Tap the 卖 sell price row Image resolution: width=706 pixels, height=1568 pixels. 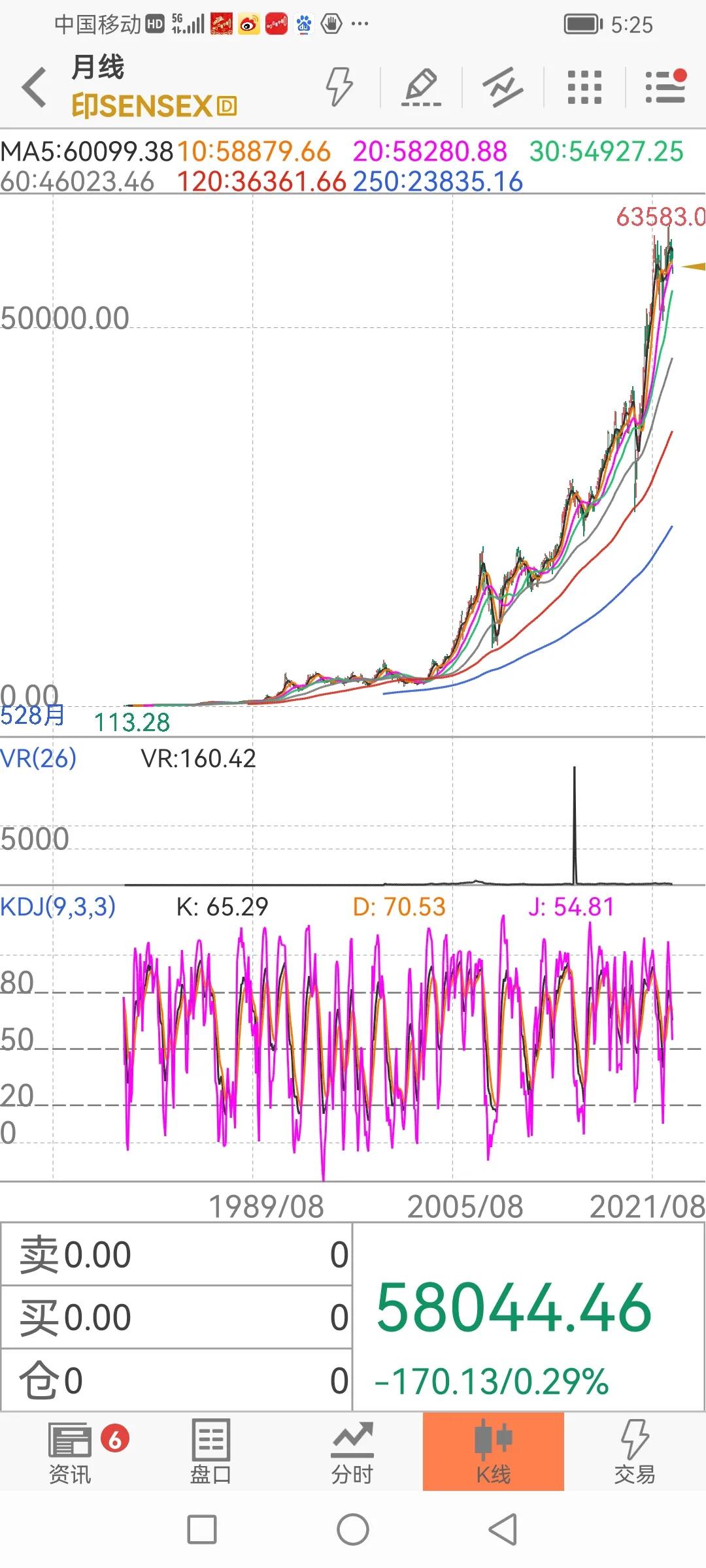[x=176, y=1254]
